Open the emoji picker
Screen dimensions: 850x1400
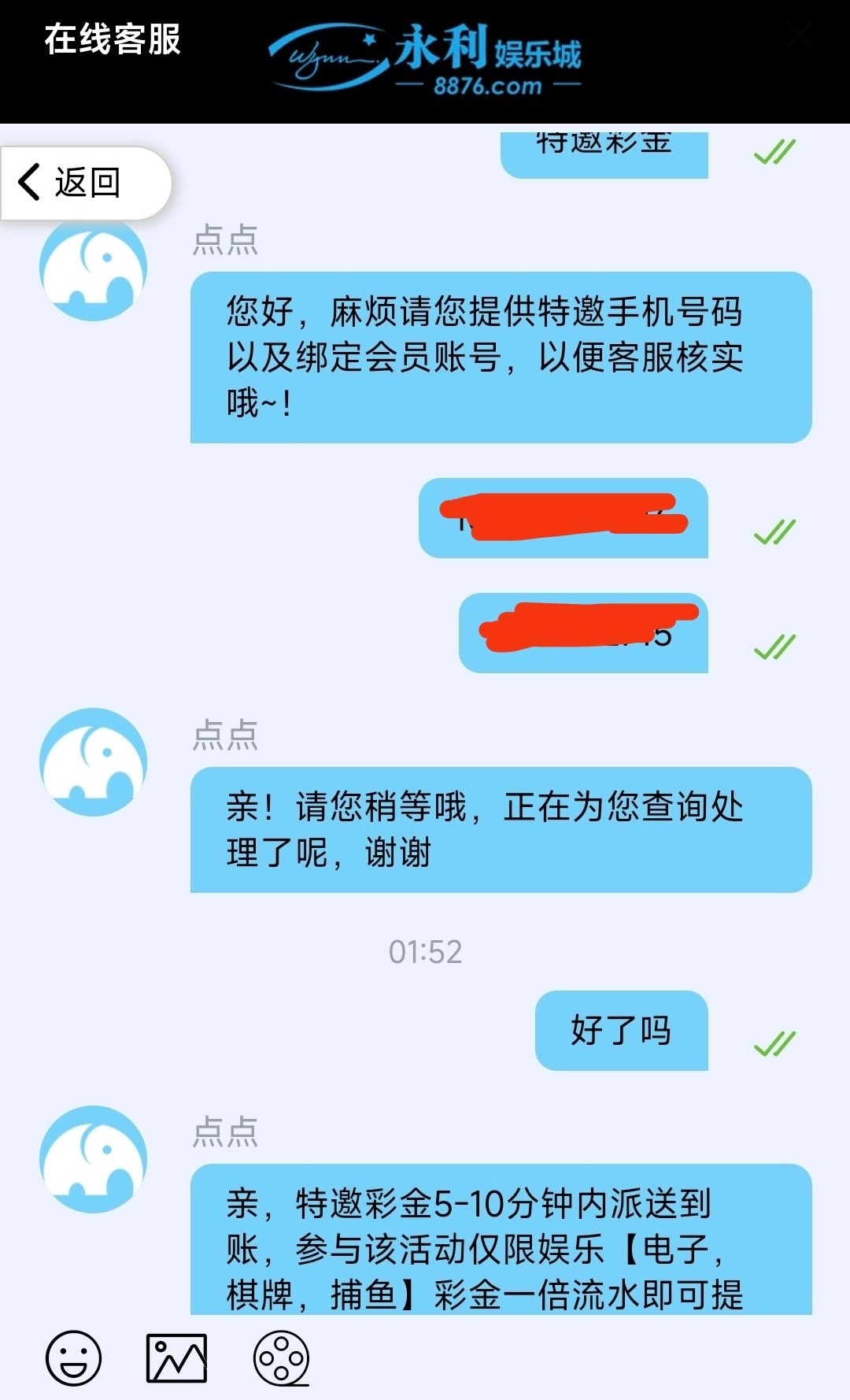pos(74,1357)
